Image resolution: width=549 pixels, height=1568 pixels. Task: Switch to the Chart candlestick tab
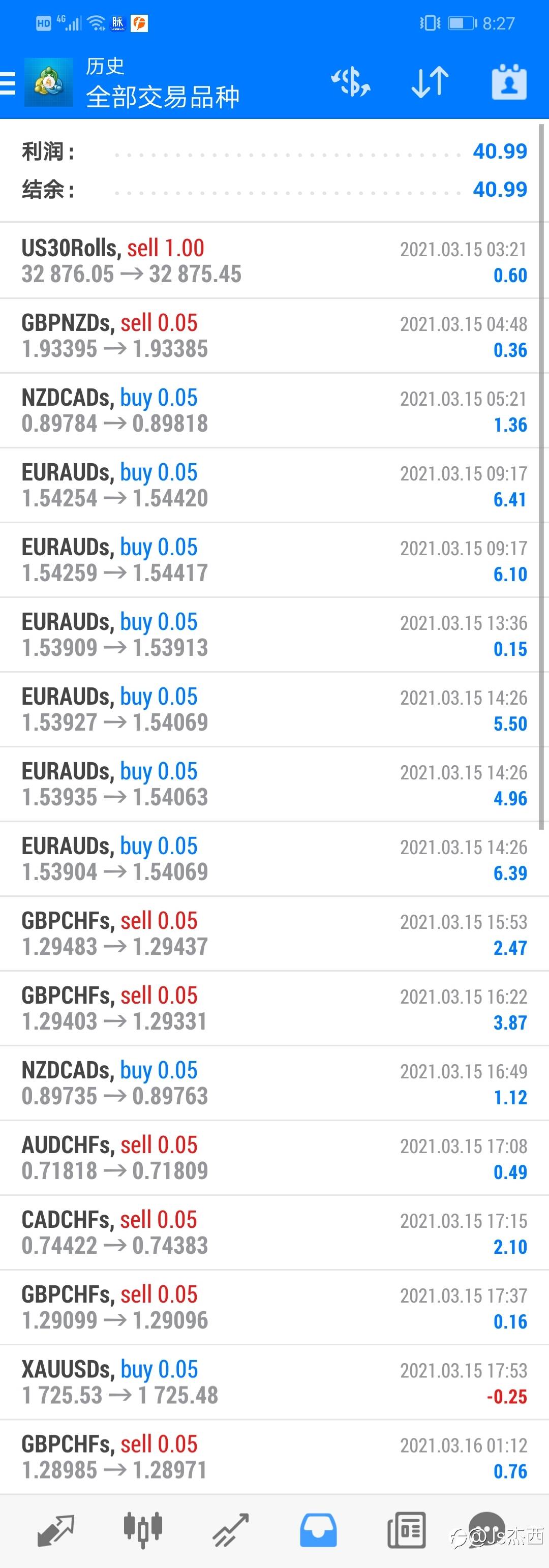click(x=142, y=1529)
